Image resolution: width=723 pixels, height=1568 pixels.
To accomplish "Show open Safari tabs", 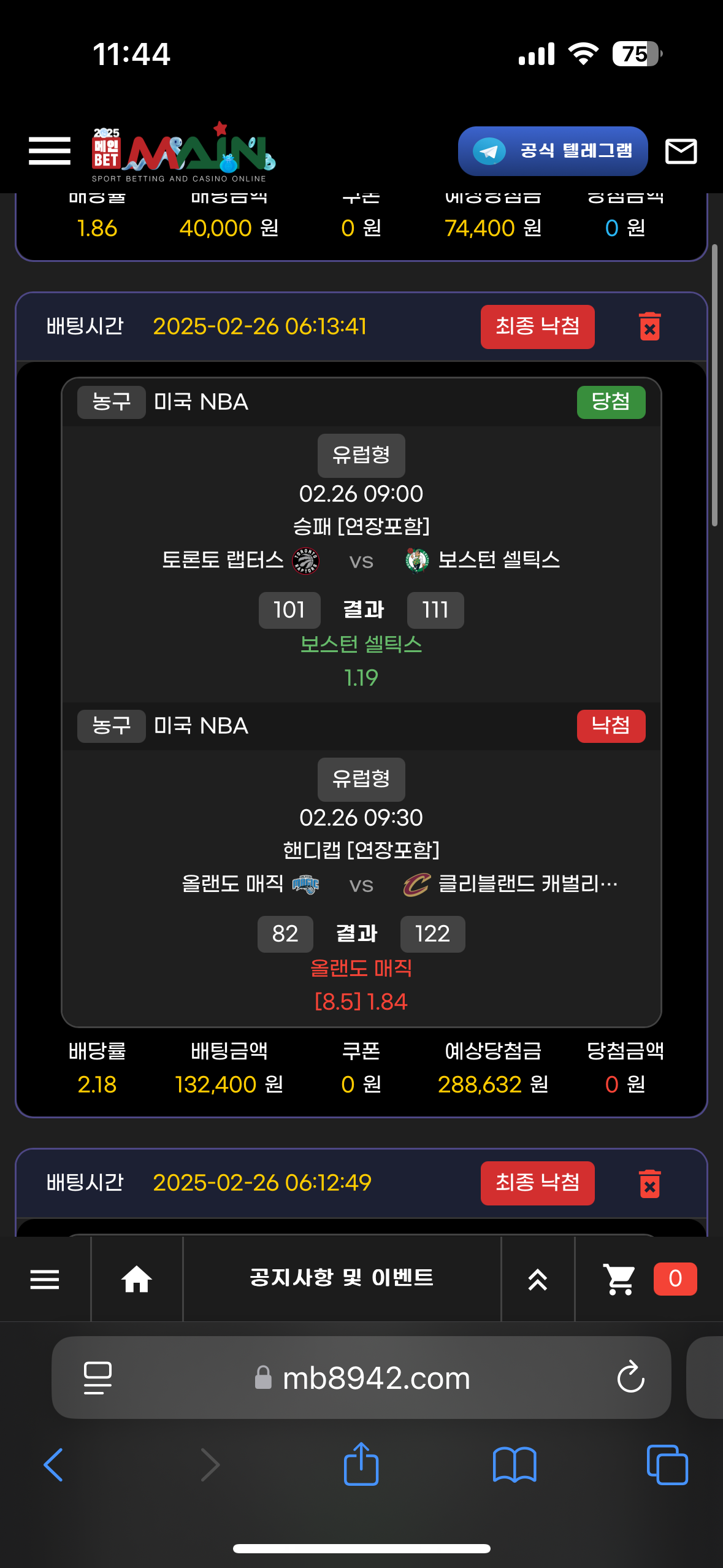I will (x=667, y=1465).
